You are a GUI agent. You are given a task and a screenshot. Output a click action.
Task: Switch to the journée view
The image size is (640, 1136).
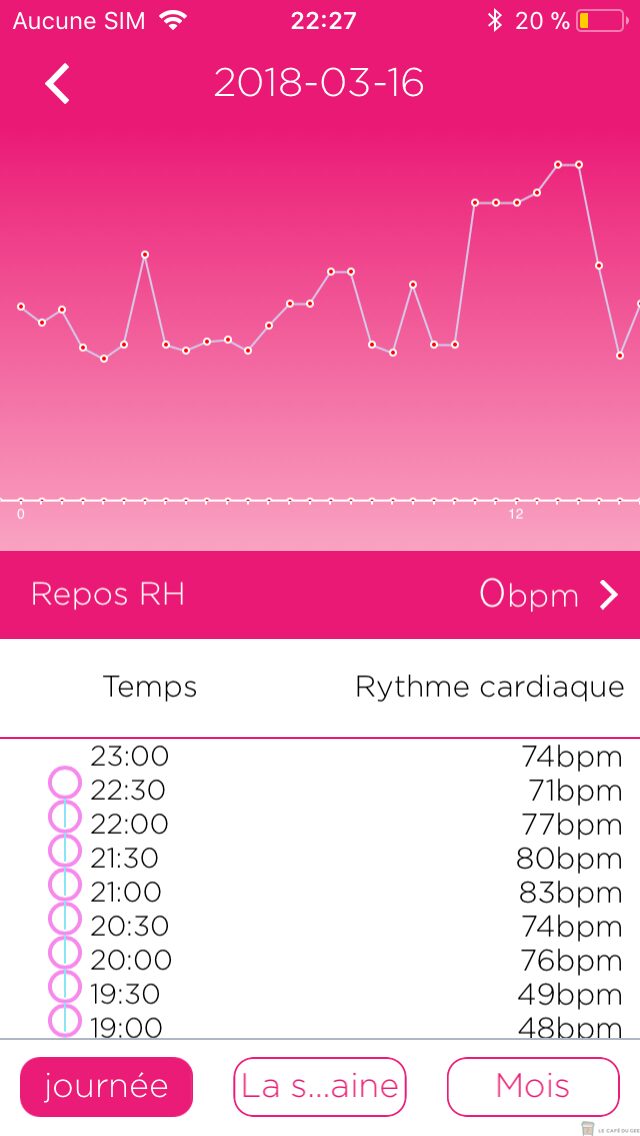106,1086
